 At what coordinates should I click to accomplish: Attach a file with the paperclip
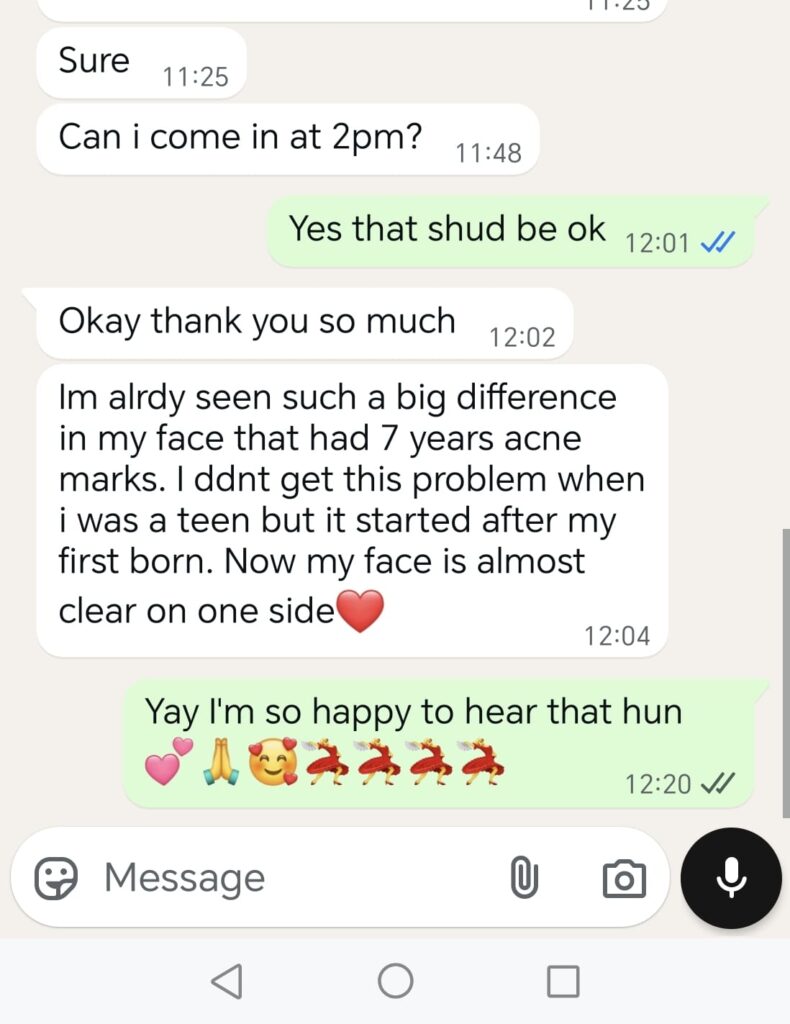click(x=523, y=879)
